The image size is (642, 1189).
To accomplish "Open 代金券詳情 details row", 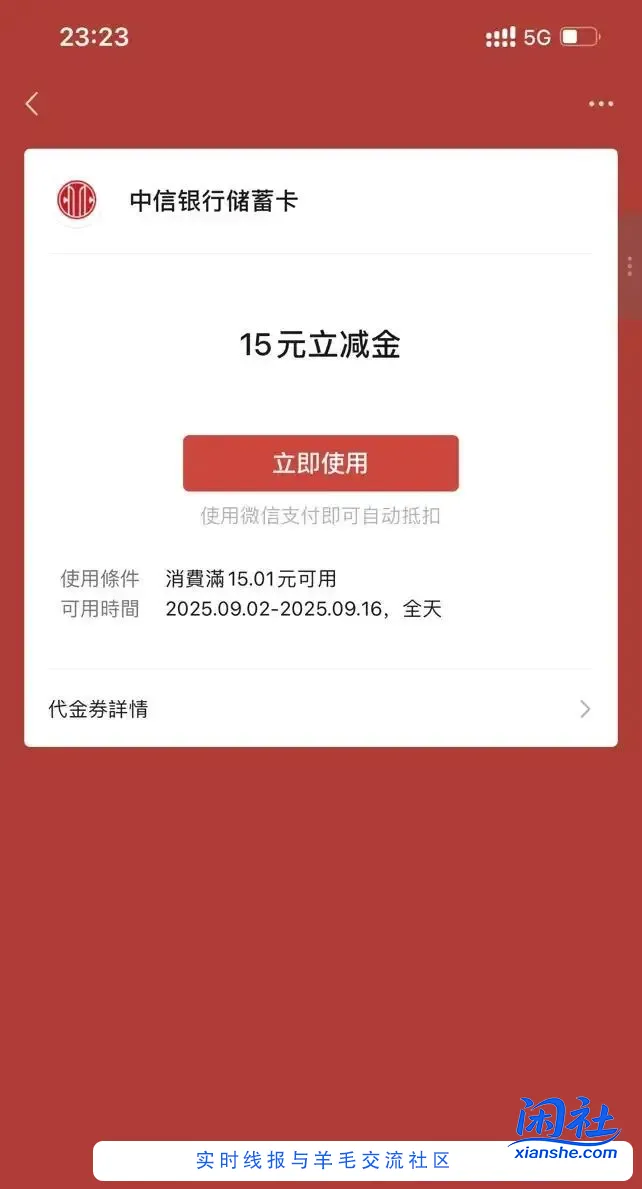I will [x=320, y=709].
